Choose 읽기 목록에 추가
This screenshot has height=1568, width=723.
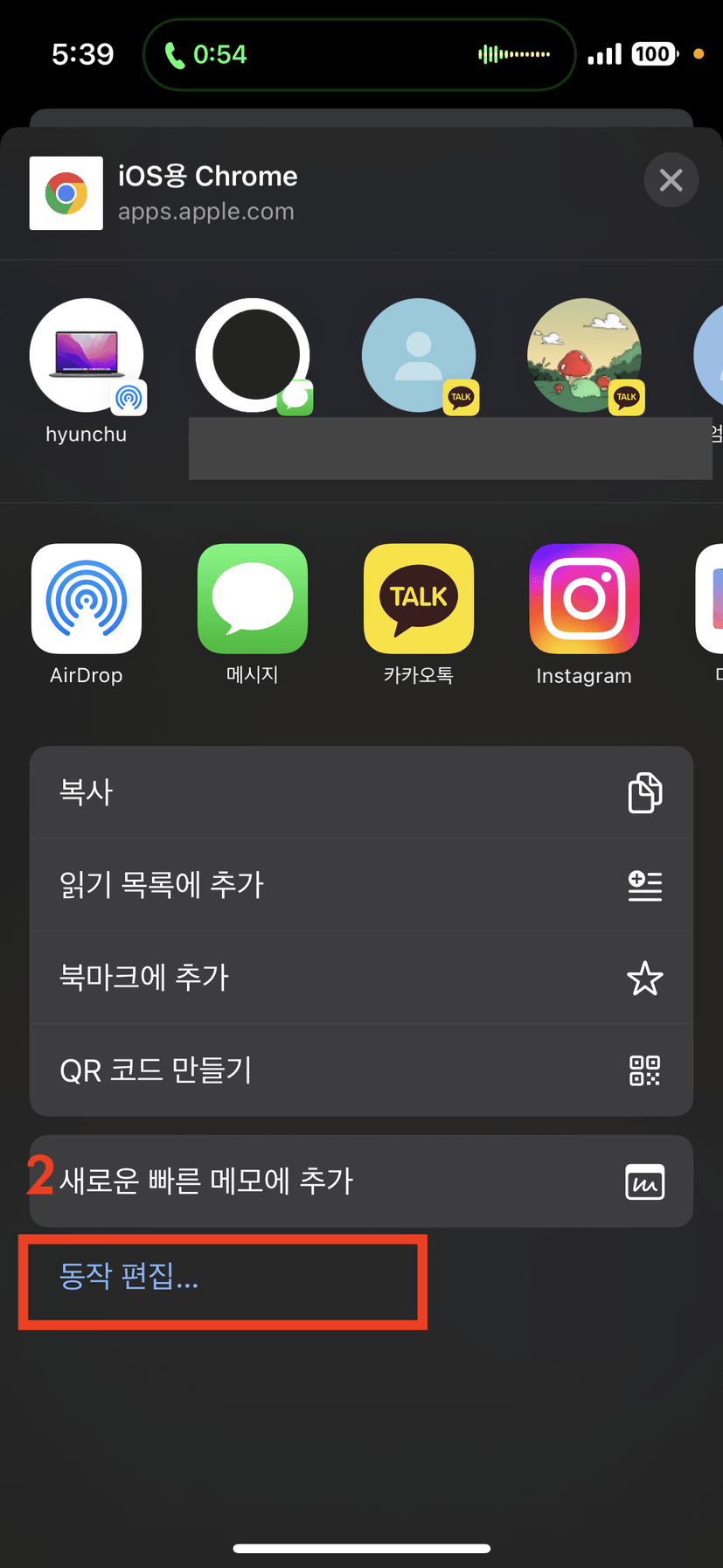(x=361, y=885)
